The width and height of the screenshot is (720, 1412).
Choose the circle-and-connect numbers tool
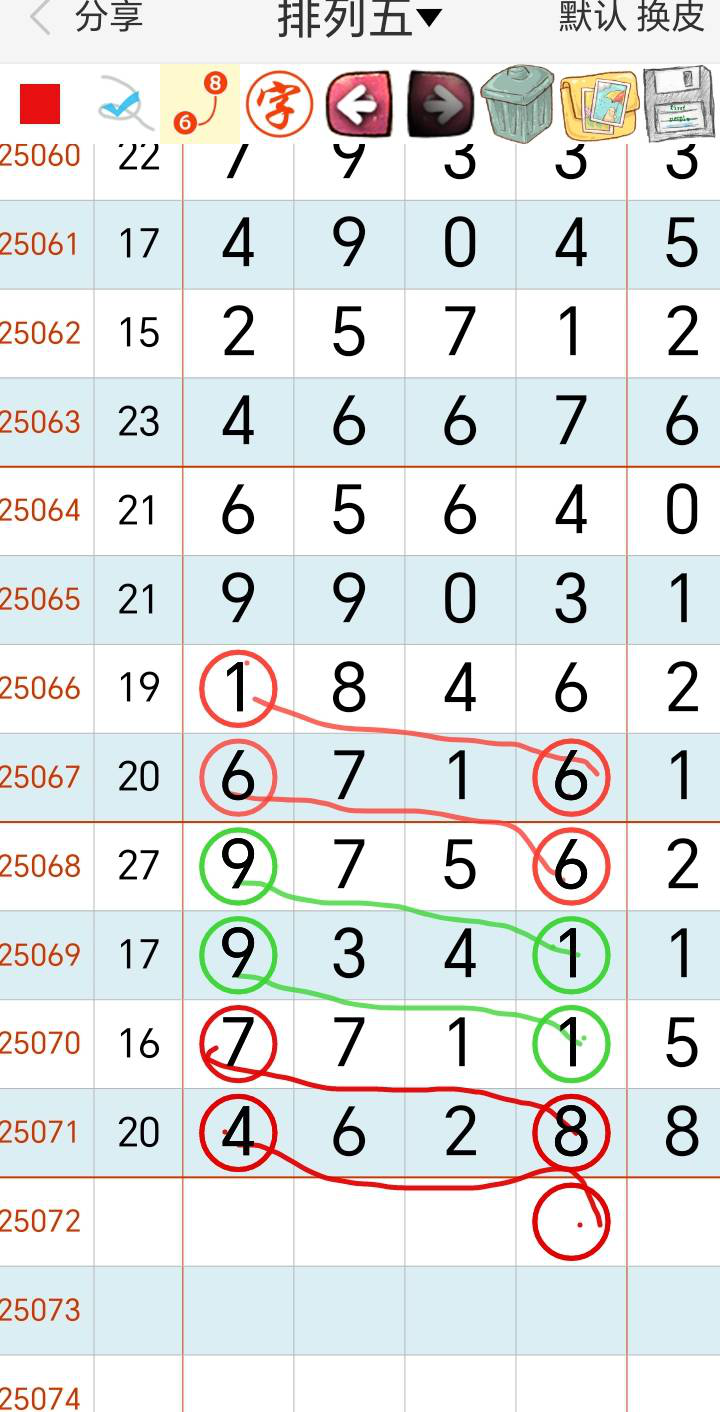200,104
